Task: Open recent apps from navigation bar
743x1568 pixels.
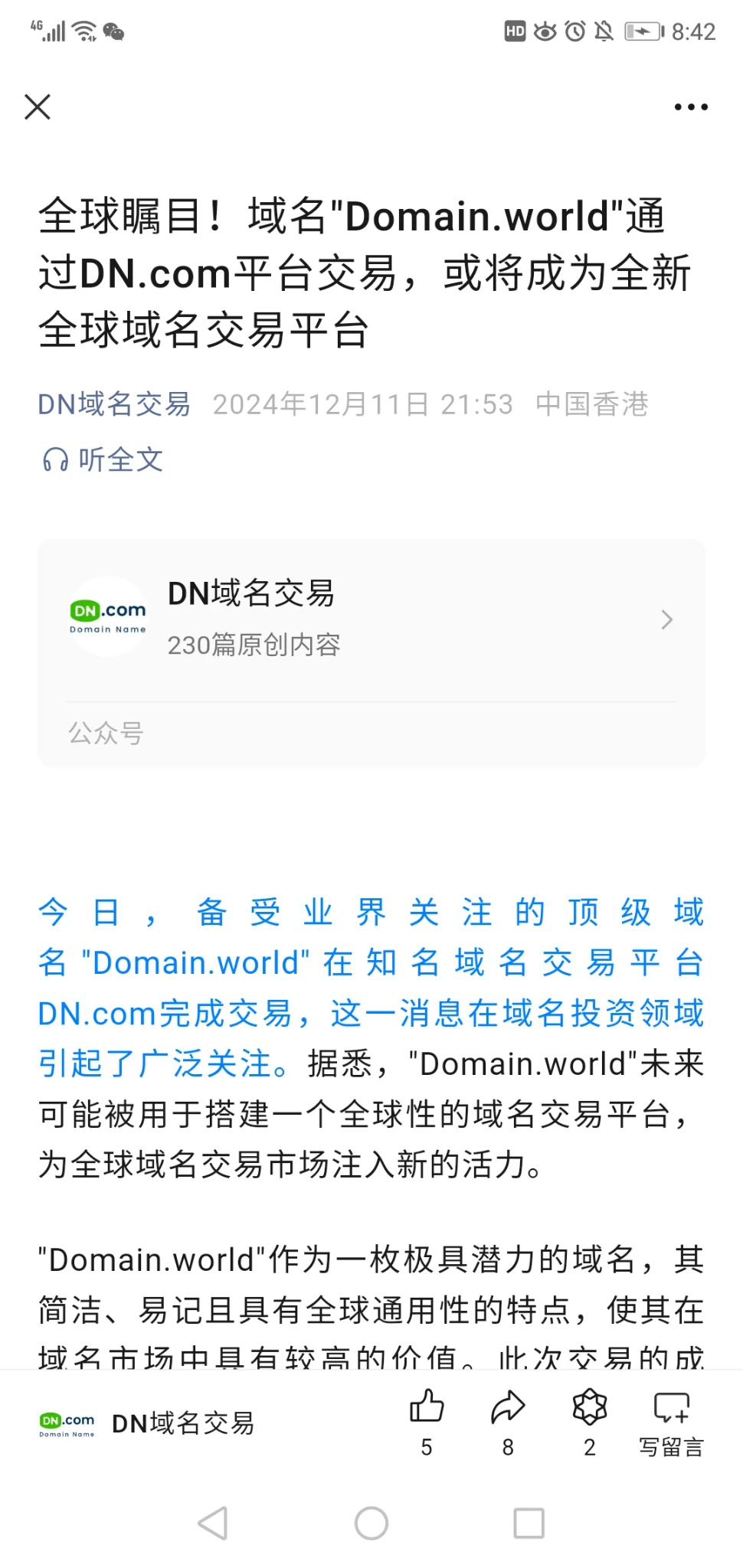Action: point(529,1523)
